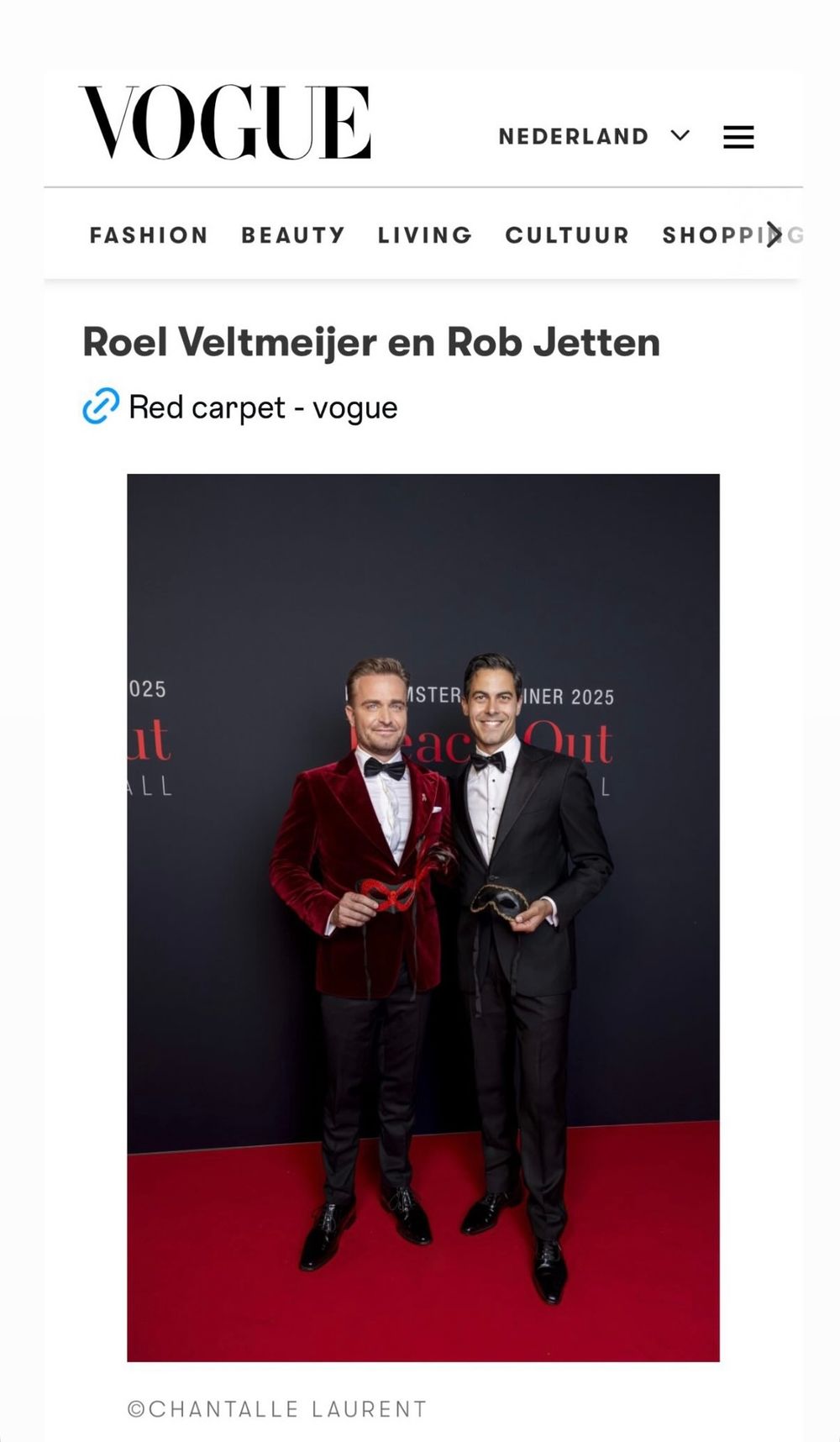Open the Living section
This screenshot has width=840, height=1442.
point(425,235)
